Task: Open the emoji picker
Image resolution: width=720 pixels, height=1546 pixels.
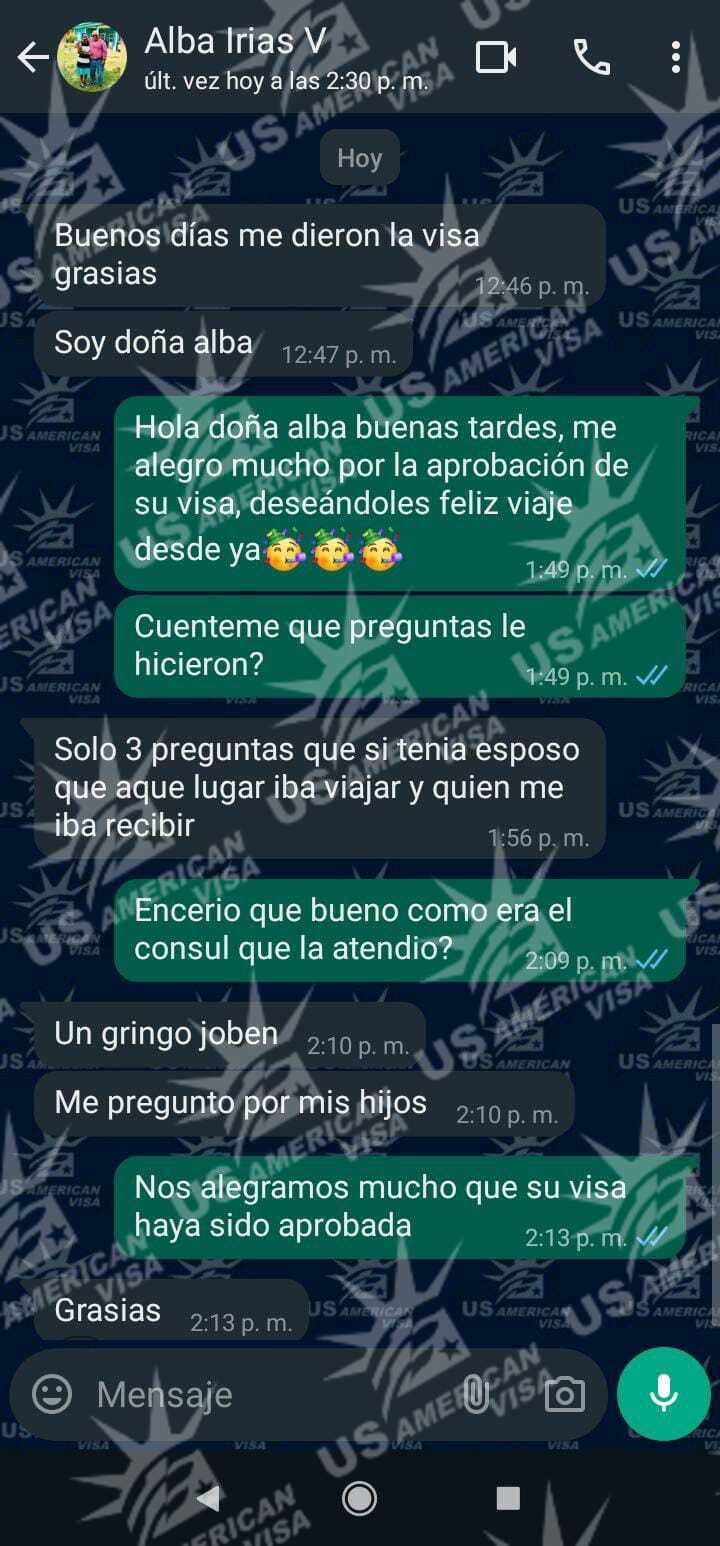Action: point(52,1393)
